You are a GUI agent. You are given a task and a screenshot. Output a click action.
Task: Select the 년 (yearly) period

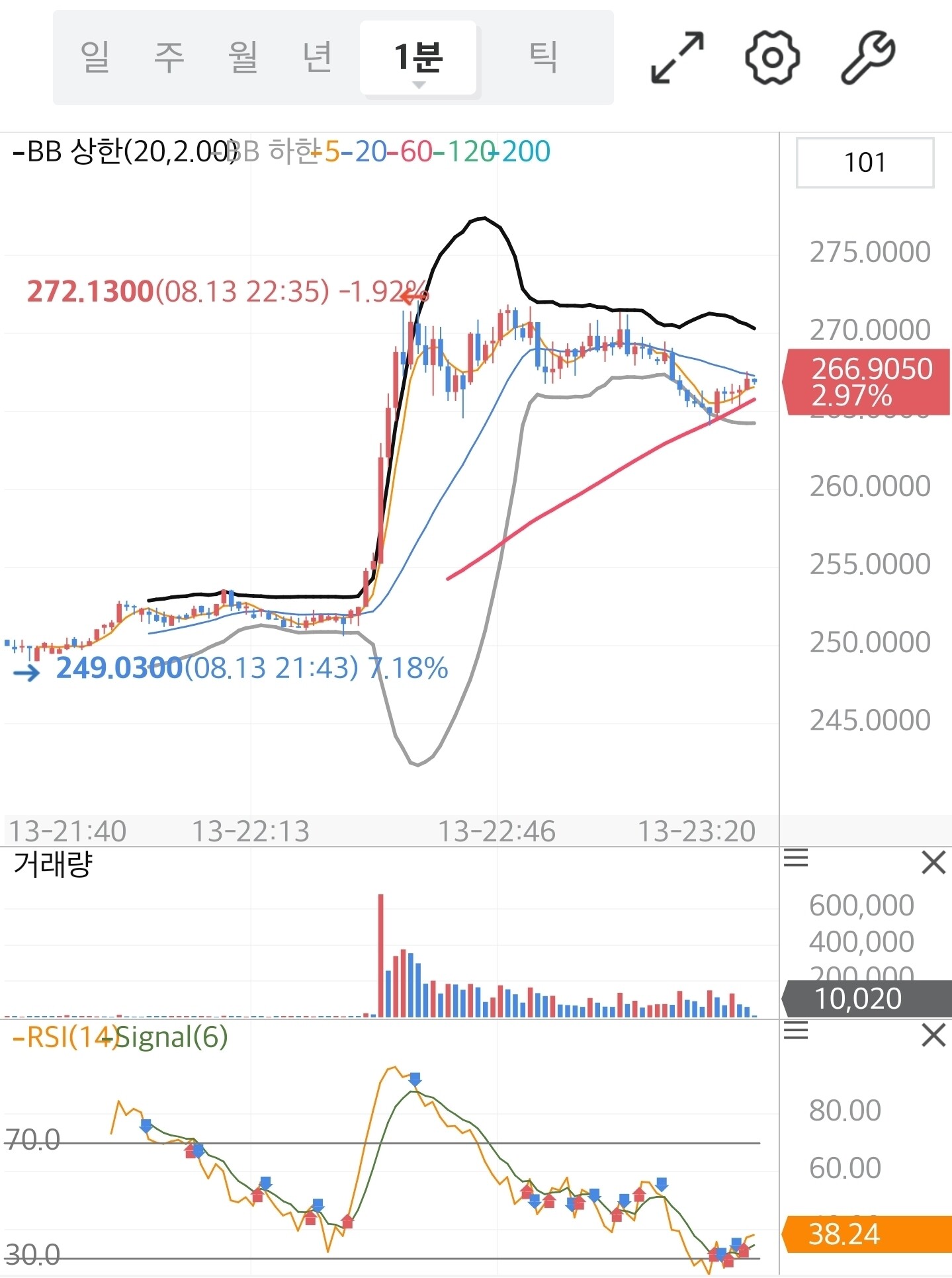(x=317, y=57)
